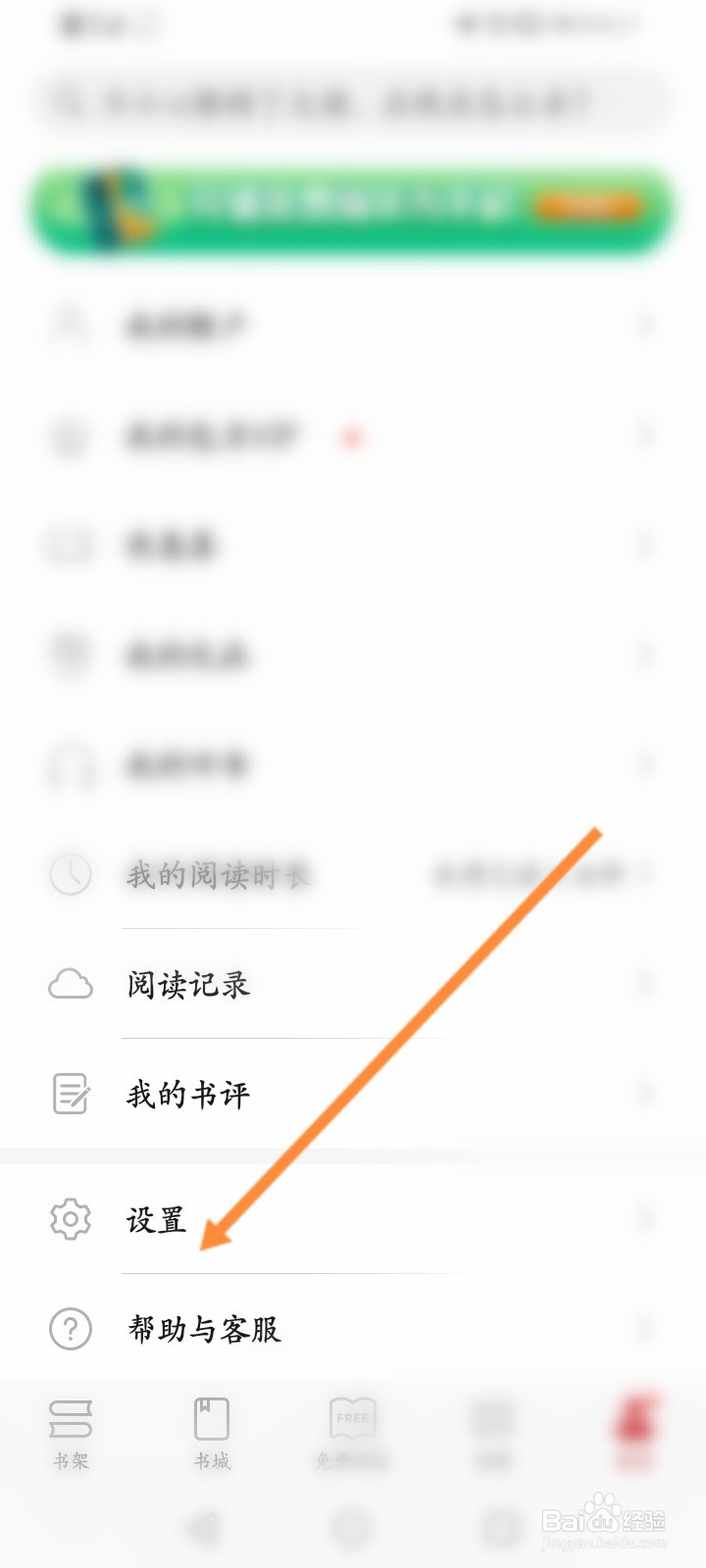706x1568 pixels.
Task: Tap the red notification dot on the menu row
Action: pos(353,438)
